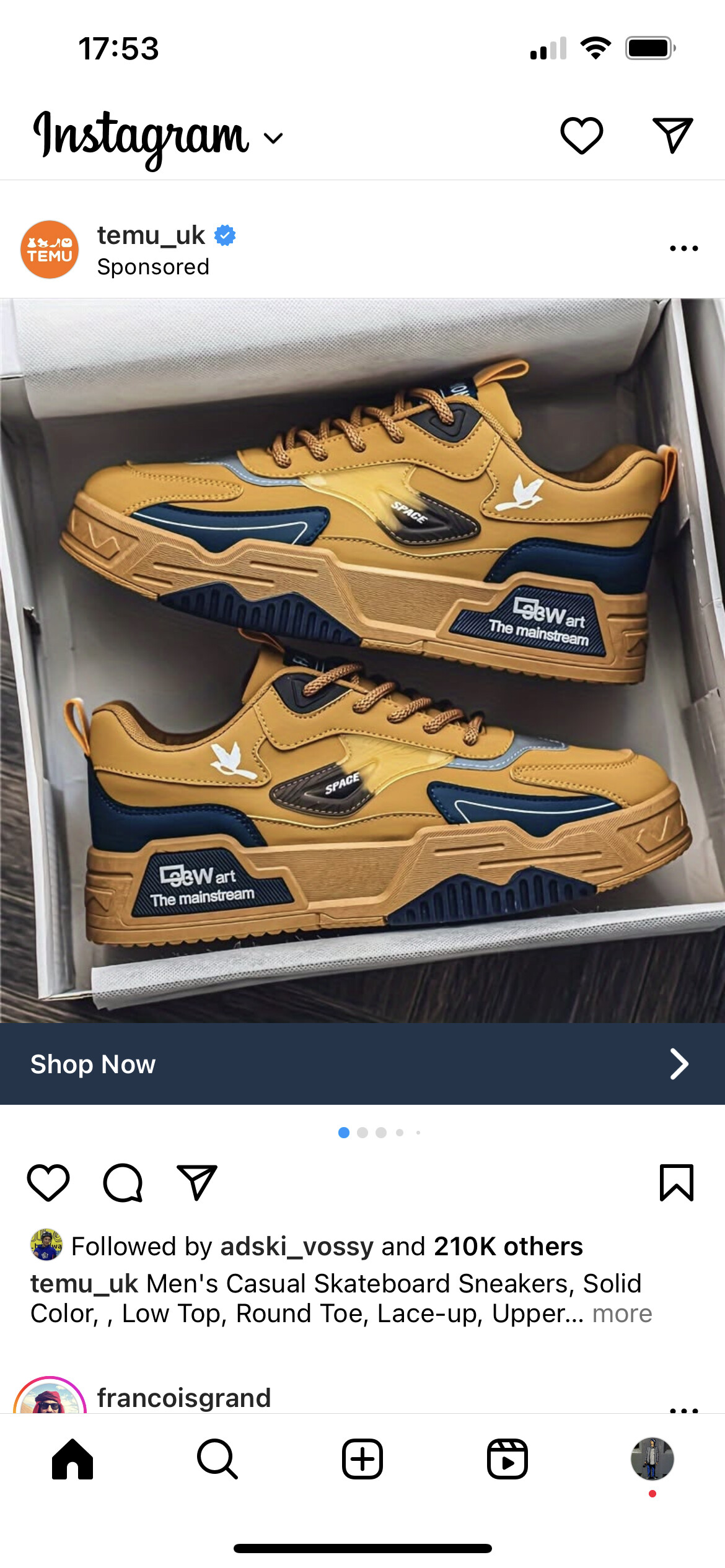View the 210K others likes list
Viewport: 725px width, 1568px height.
pyautogui.click(x=508, y=1246)
